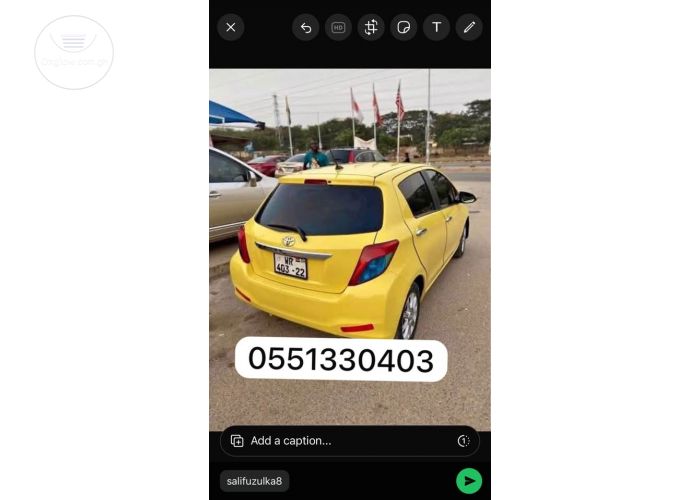
Task: Add a sticker to the photo
Action: 403,27
